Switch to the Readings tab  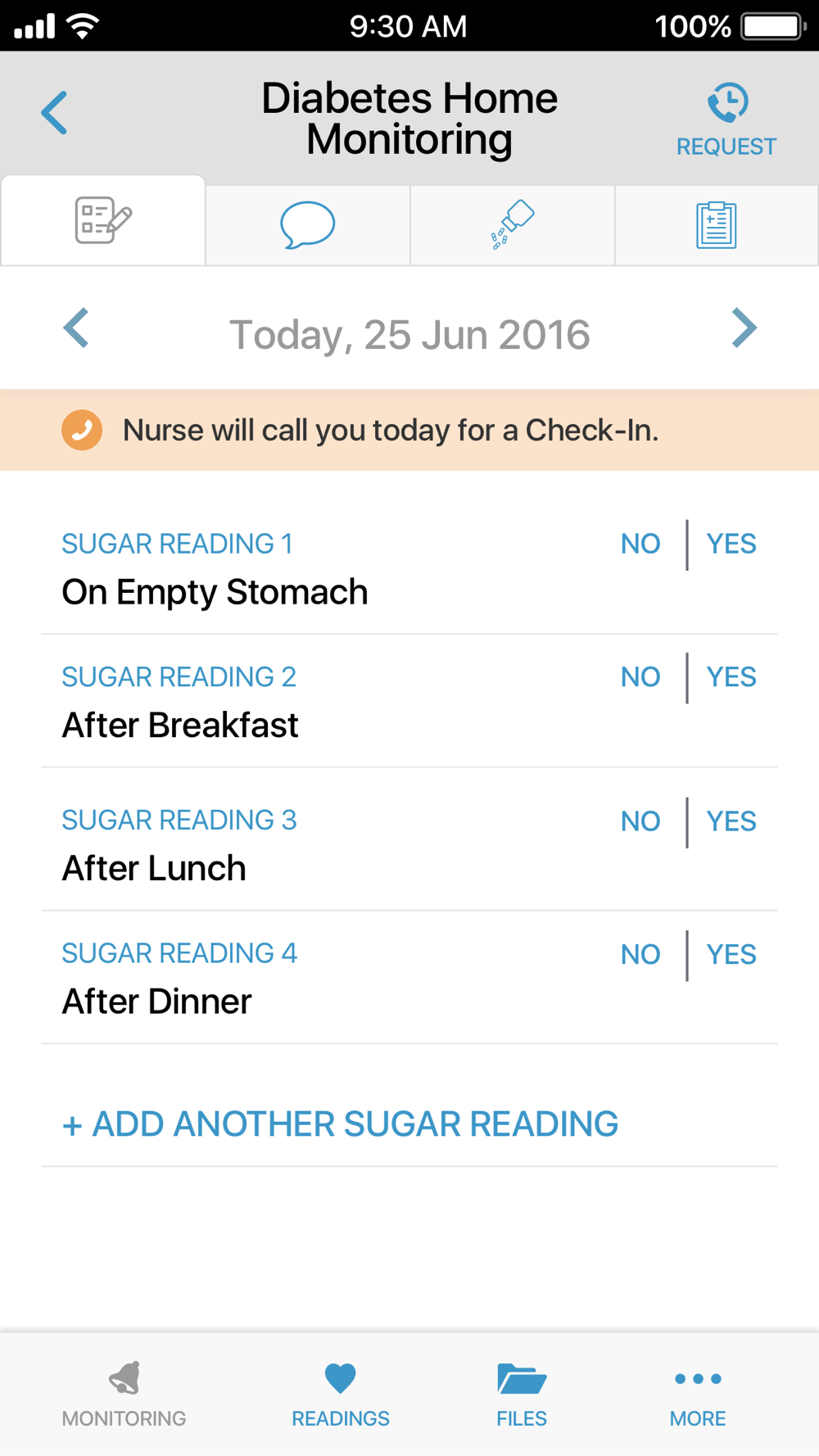click(x=341, y=1395)
